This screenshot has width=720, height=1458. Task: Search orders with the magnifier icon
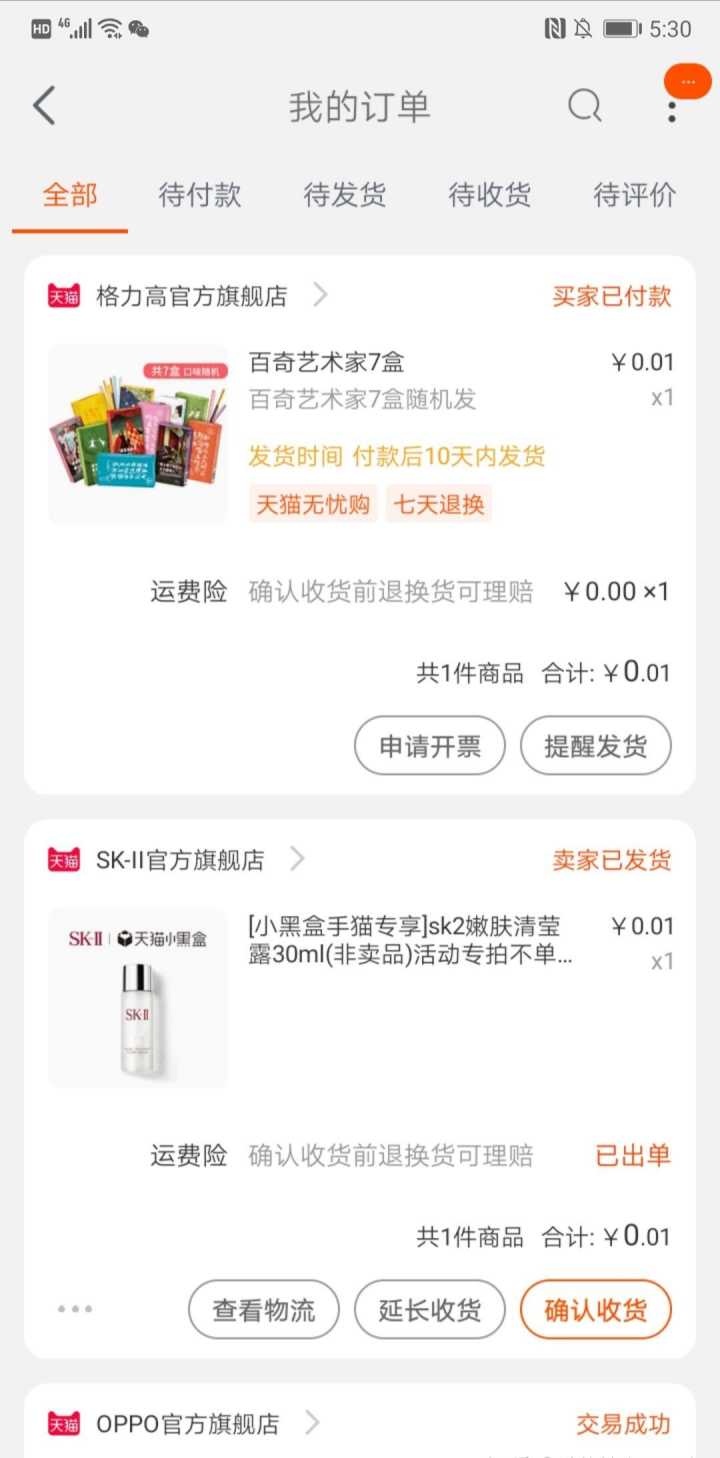[585, 106]
